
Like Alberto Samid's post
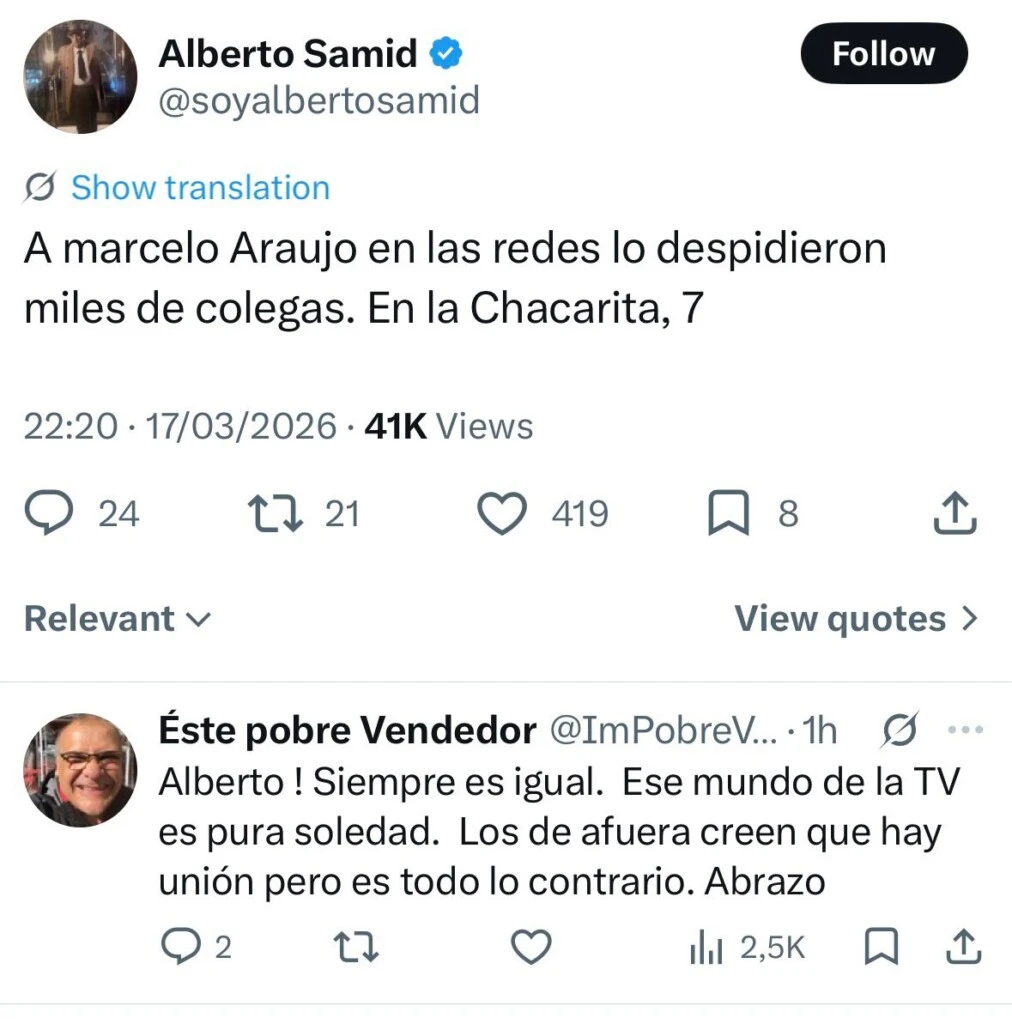(x=502, y=514)
